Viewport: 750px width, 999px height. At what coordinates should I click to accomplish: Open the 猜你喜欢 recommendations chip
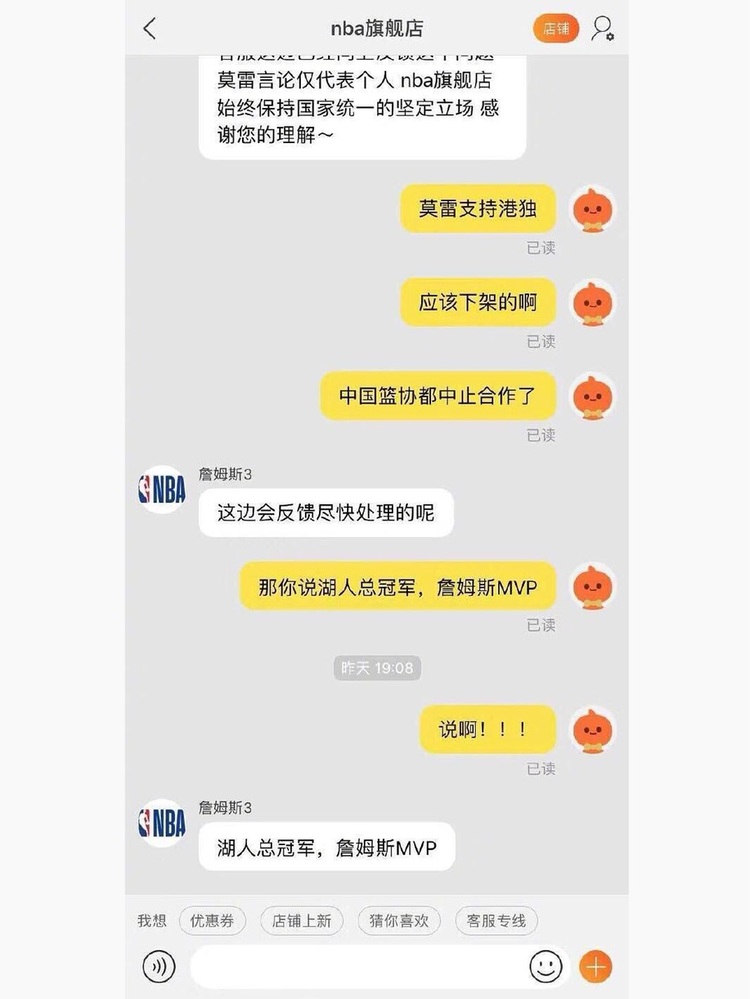(x=399, y=920)
